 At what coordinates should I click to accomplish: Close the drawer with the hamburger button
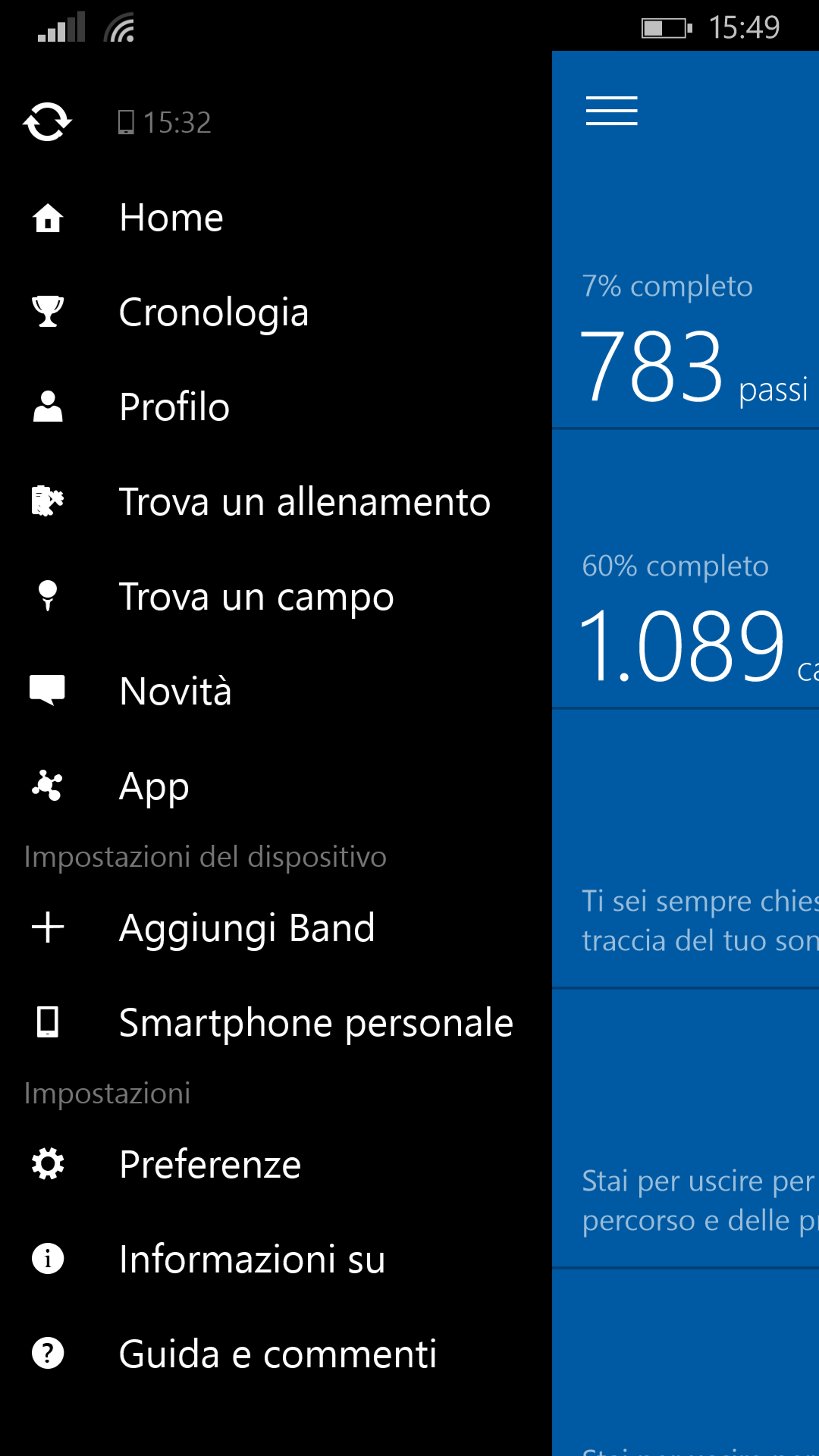(x=611, y=111)
